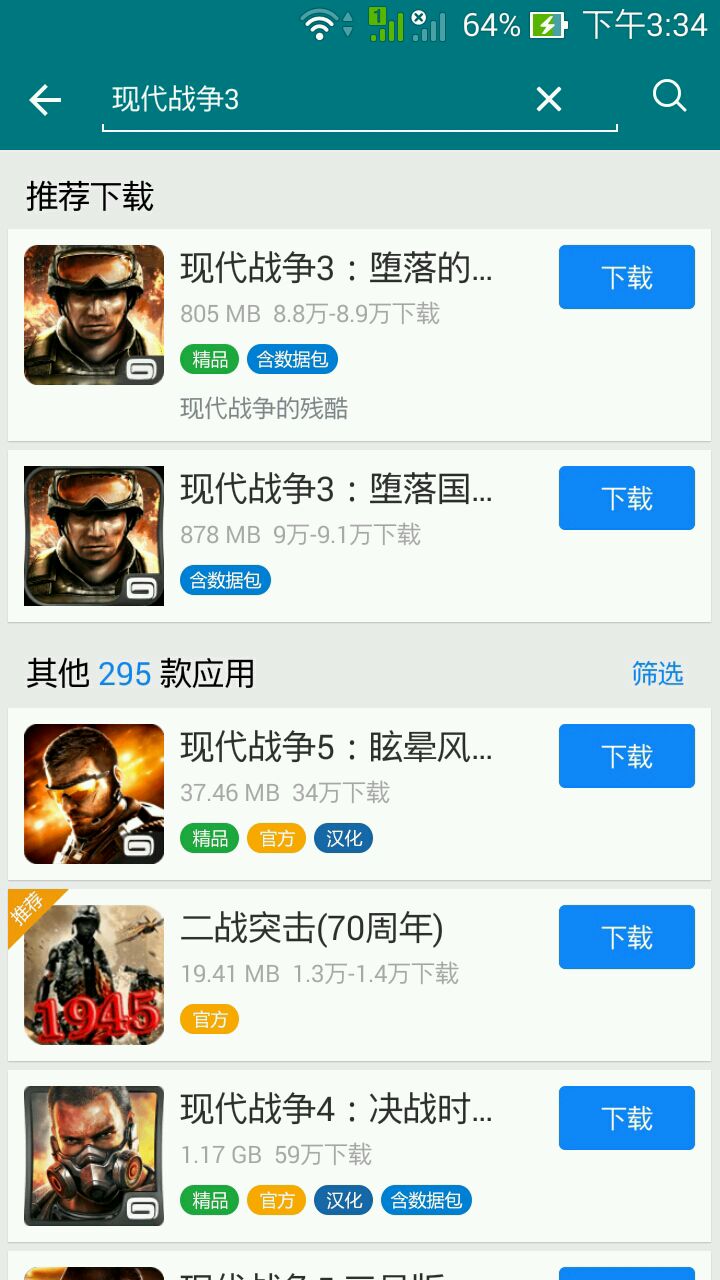Focus the 现代战争3 search field
The image size is (720, 1280).
tap(310, 99)
